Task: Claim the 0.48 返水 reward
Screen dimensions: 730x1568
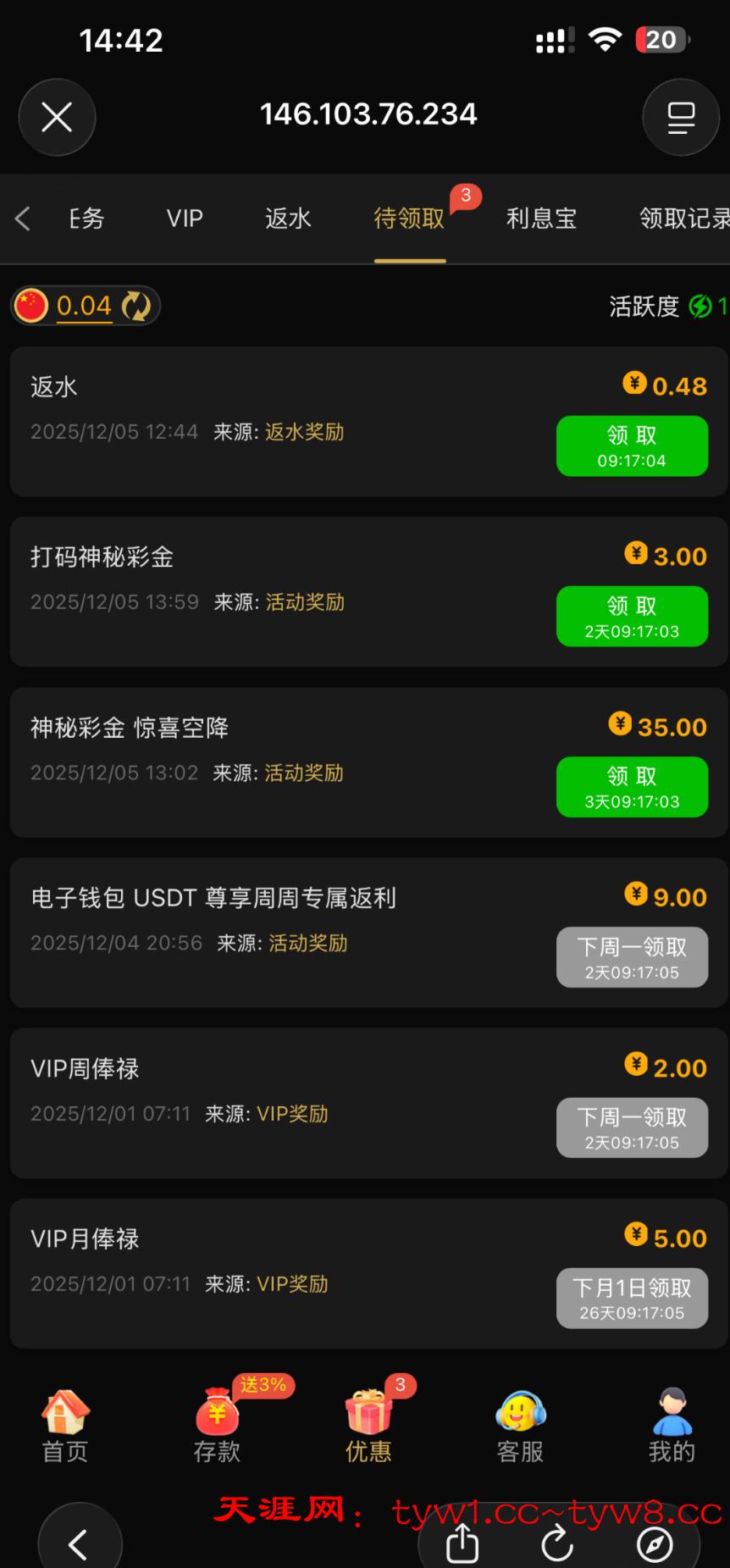Action: pyautogui.click(x=632, y=446)
